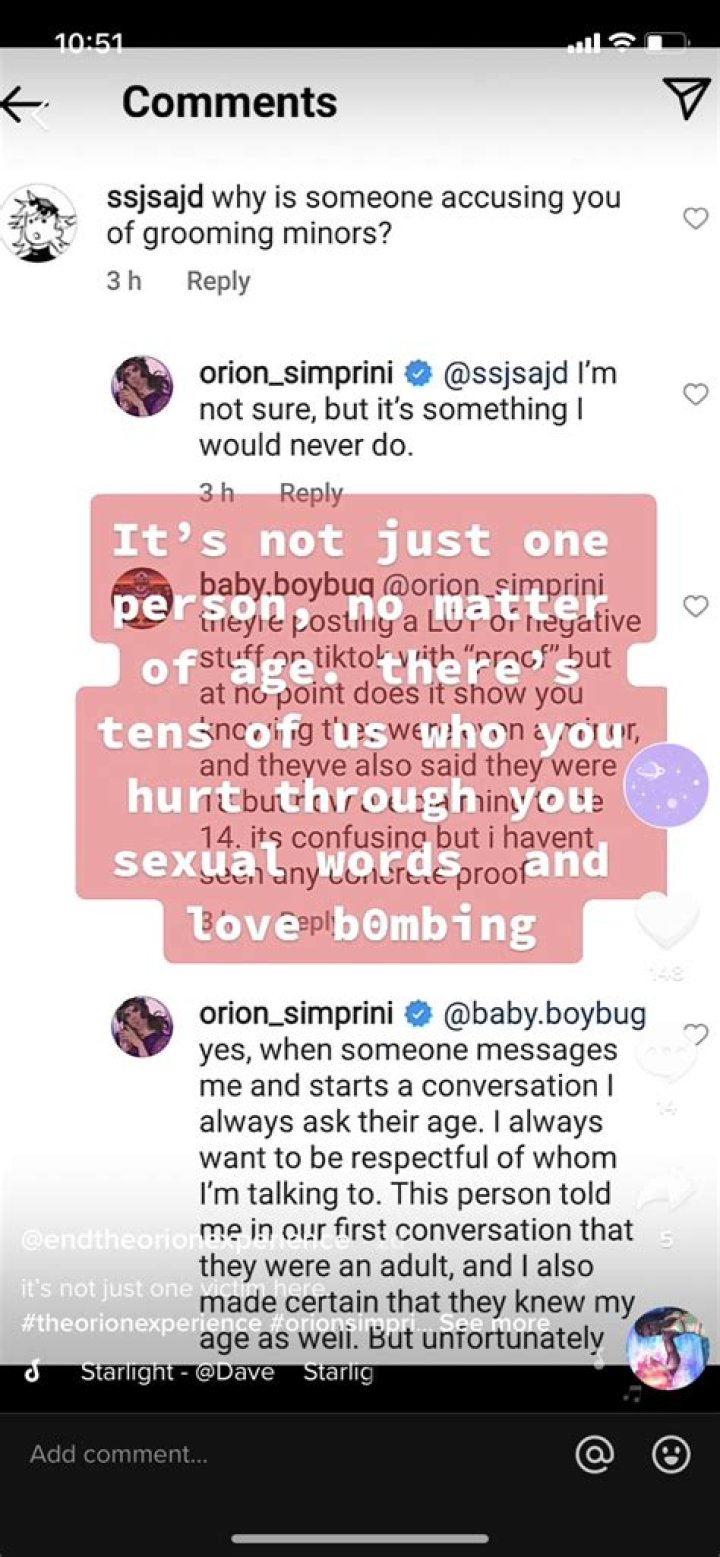Viewport: 720px width, 1557px height.
Task: Open the spinning sound disc
Action: tap(667, 1348)
